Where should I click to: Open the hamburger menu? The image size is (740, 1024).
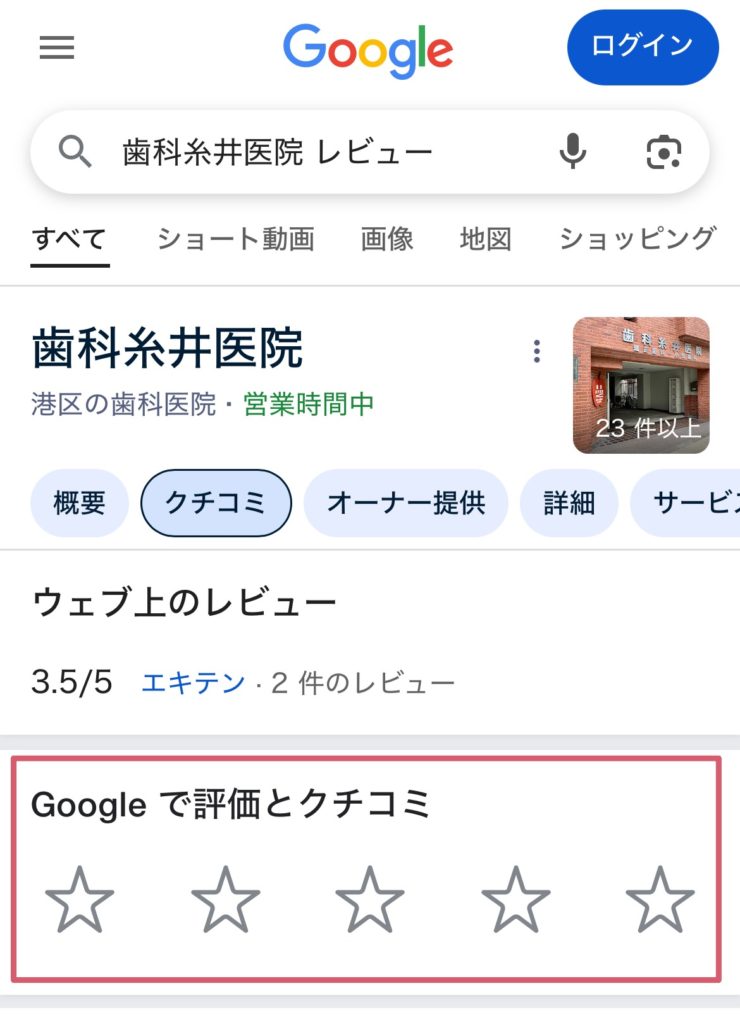pos(57,48)
